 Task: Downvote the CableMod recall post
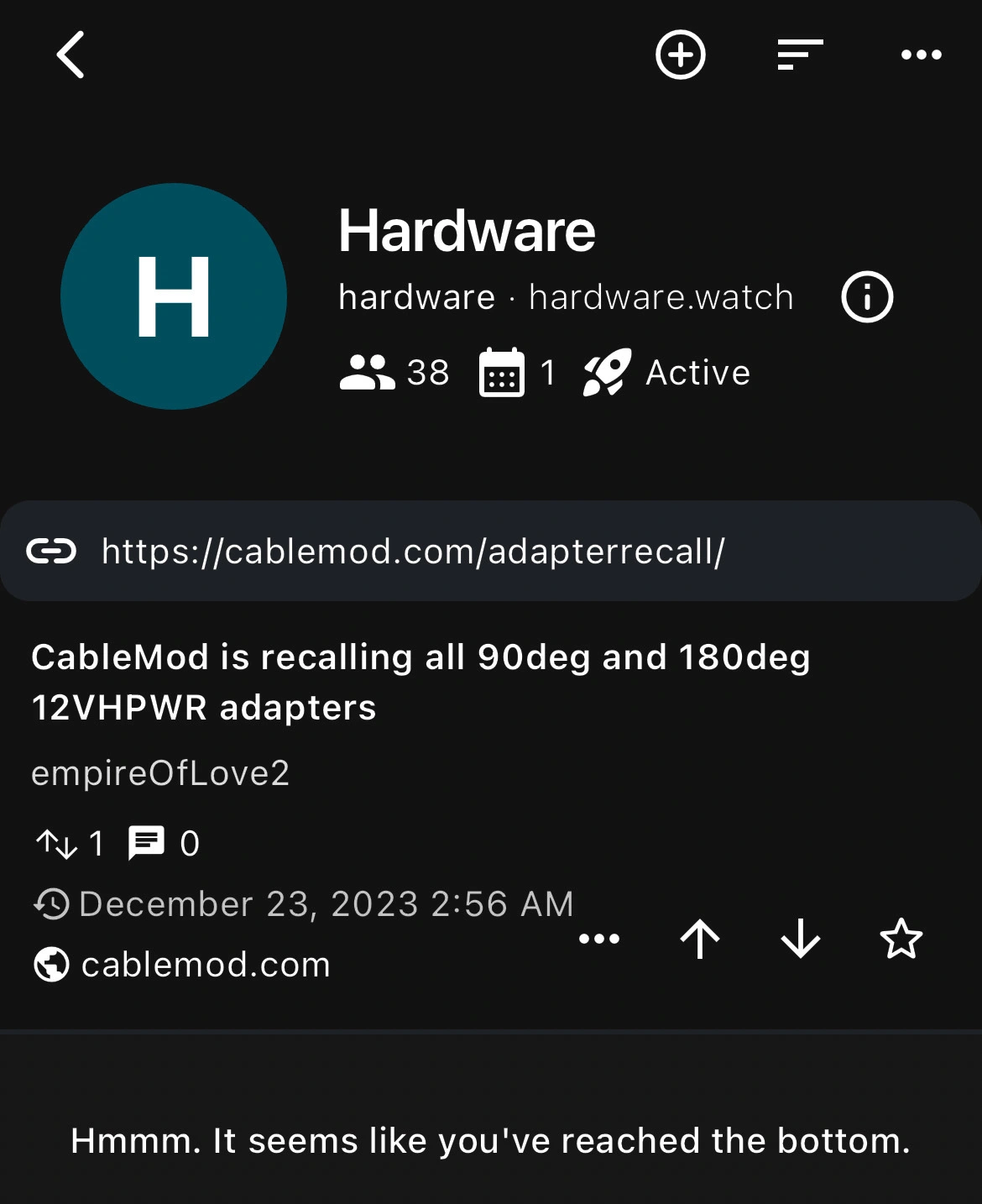point(801,939)
